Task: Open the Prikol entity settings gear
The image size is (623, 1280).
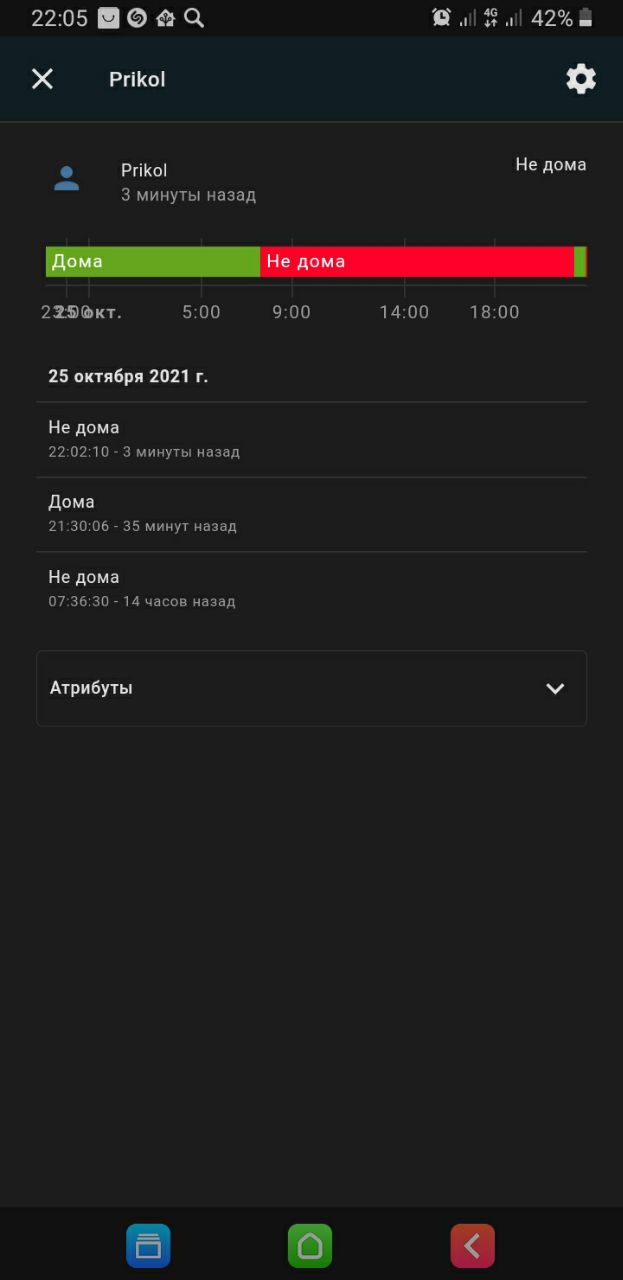Action: click(581, 79)
